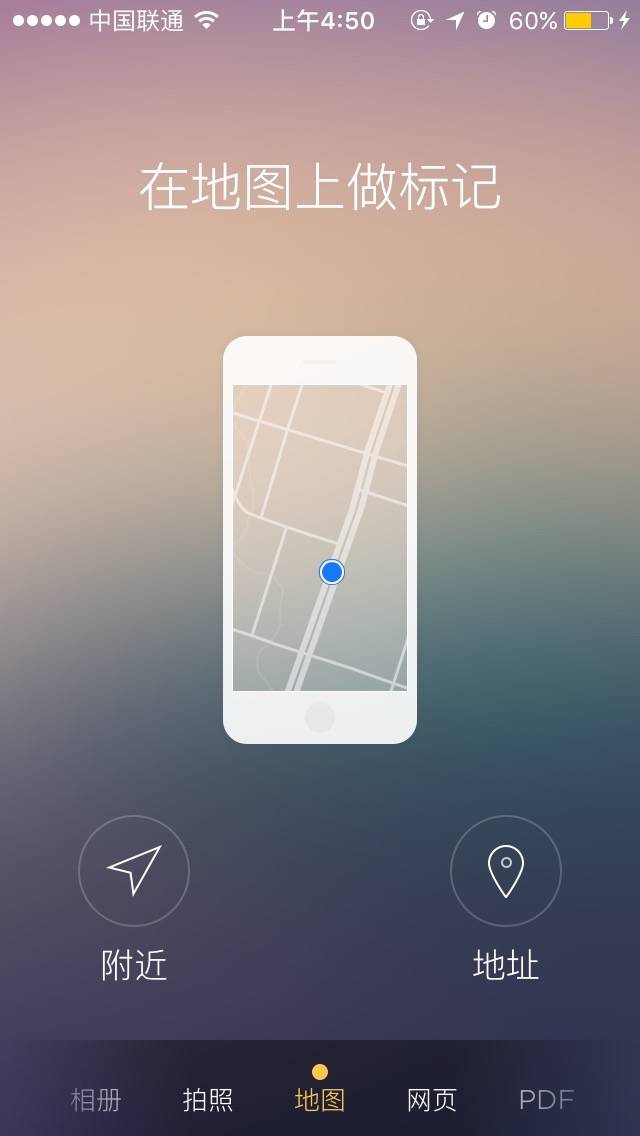Select the 地图 tab
The width and height of the screenshot is (640, 1136).
pyautogui.click(x=320, y=1100)
